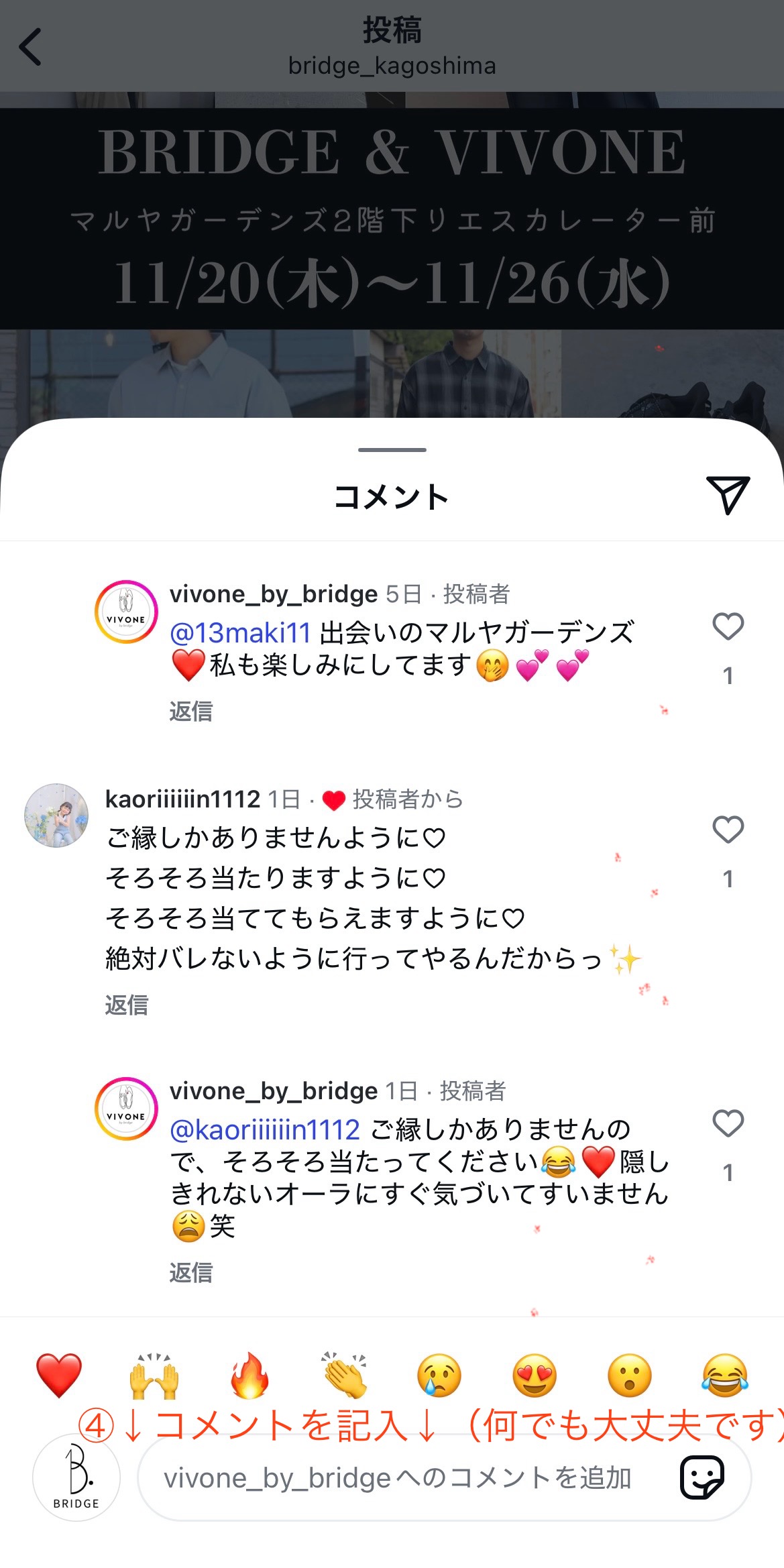Tap 返信 under kaoriiiiiin1112's comment
The width and height of the screenshot is (784, 1568).
click(x=127, y=1005)
